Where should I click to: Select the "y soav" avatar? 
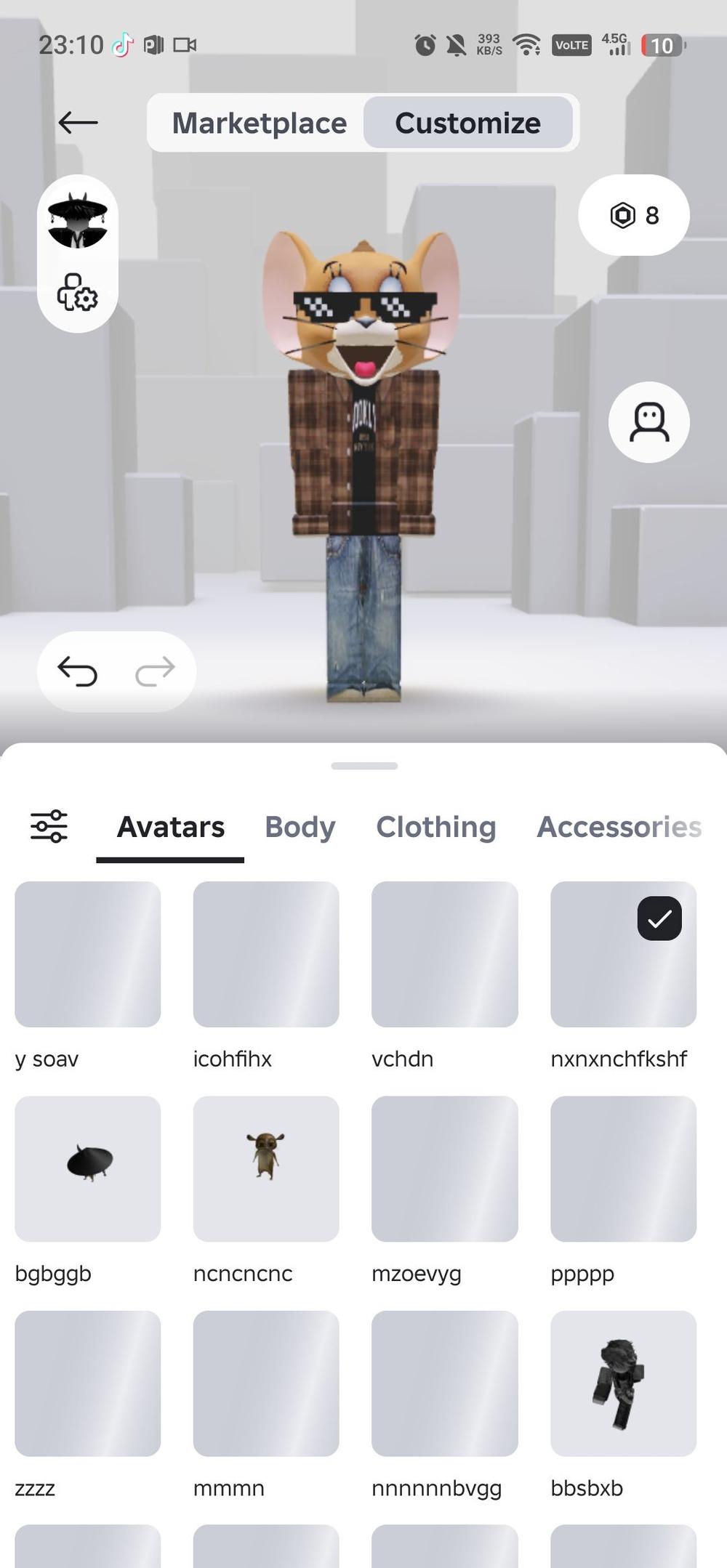87,954
